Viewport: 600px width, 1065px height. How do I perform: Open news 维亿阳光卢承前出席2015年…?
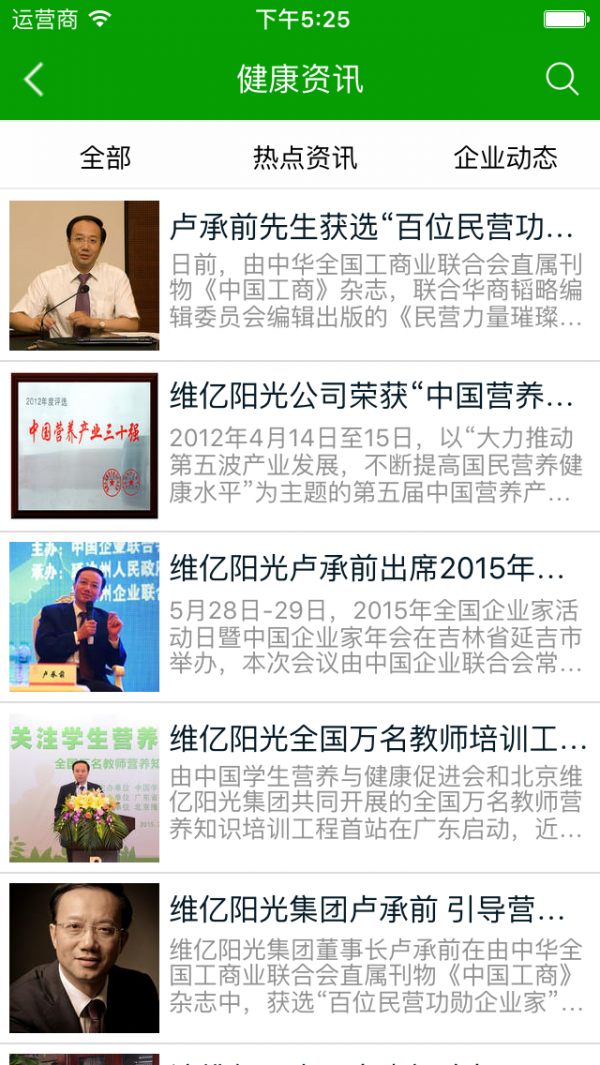click(x=368, y=568)
